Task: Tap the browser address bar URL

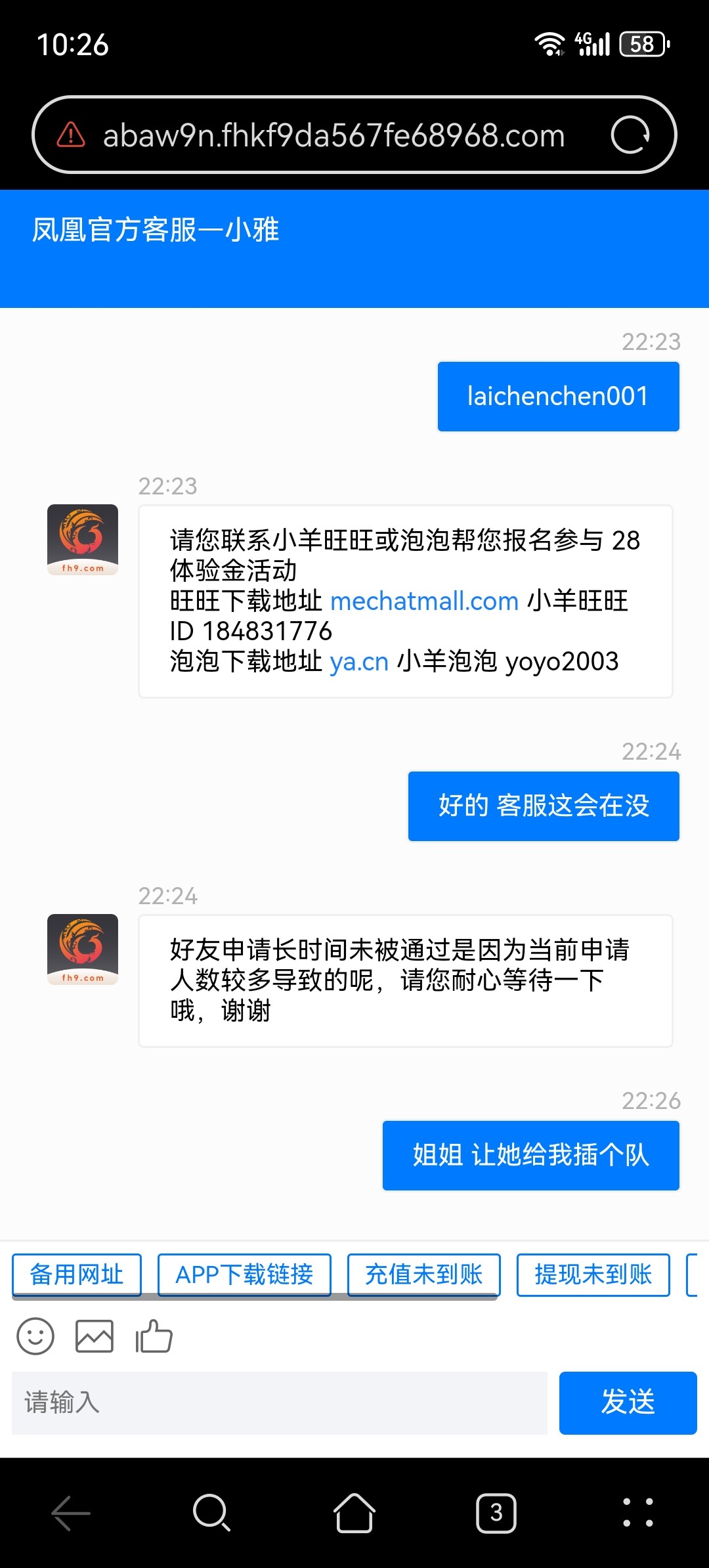Action: (x=333, y=136)
